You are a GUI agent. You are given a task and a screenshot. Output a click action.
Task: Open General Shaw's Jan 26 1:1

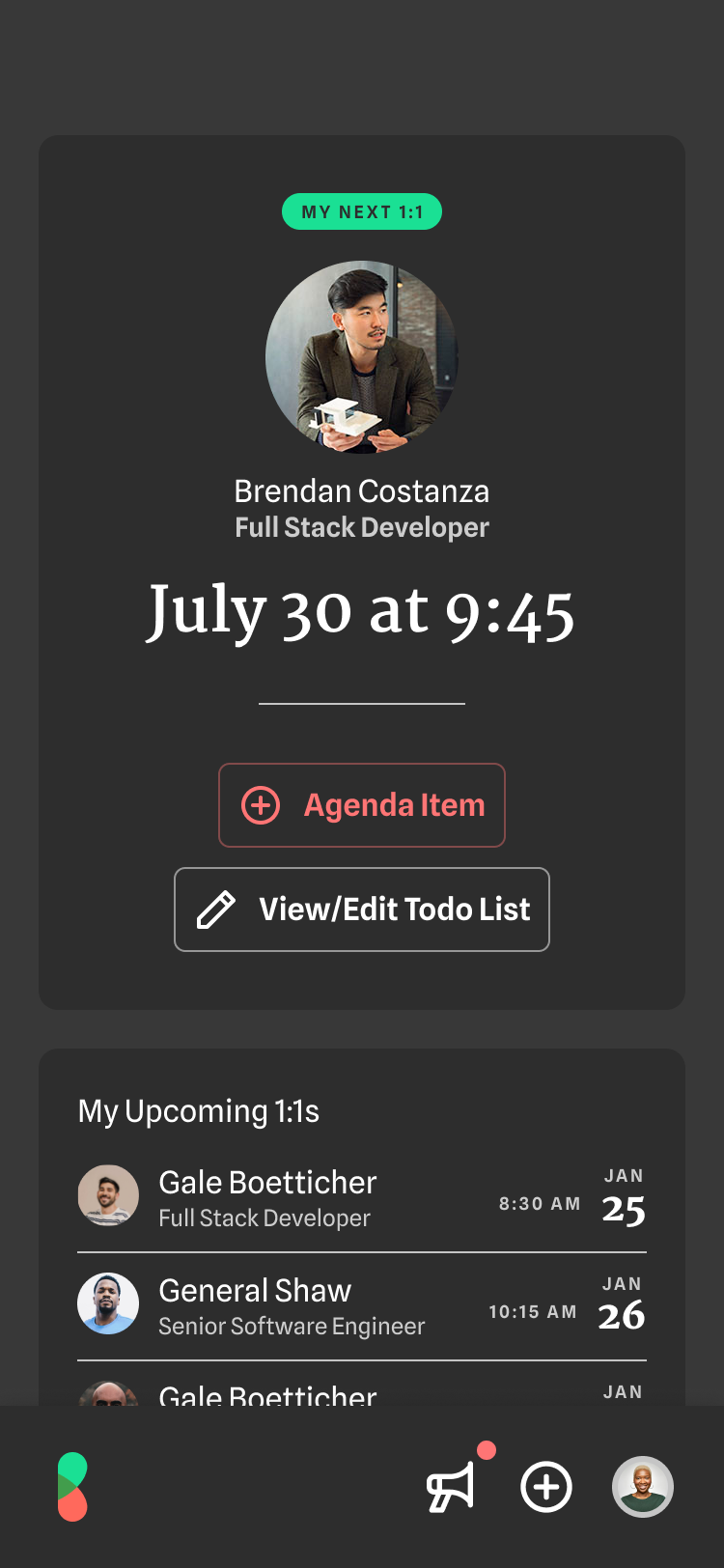(x=362, y=1306)
